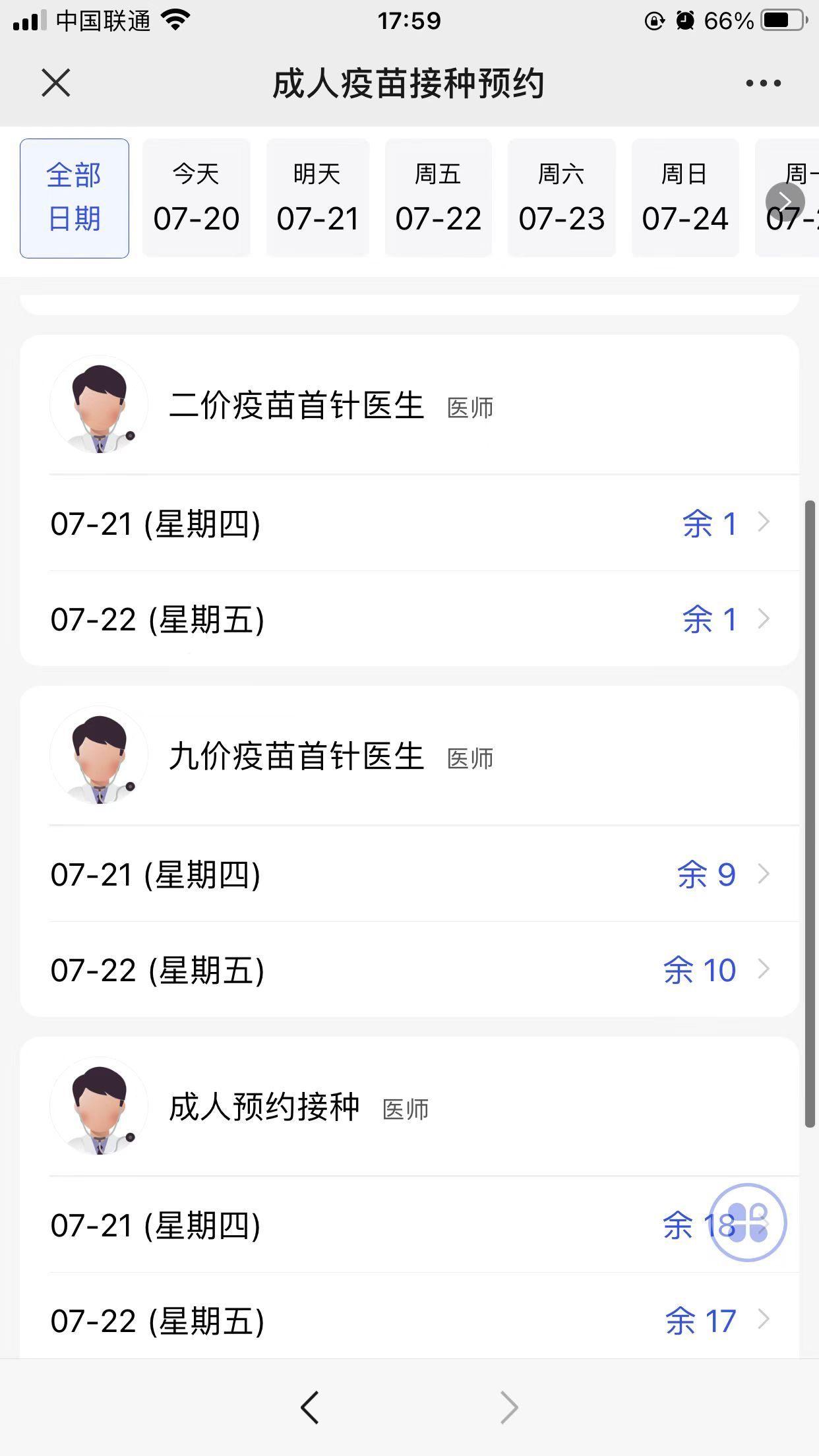Tap the arrow to show more dates
The image size is (819, 1456).
click(x=785, y=200)
